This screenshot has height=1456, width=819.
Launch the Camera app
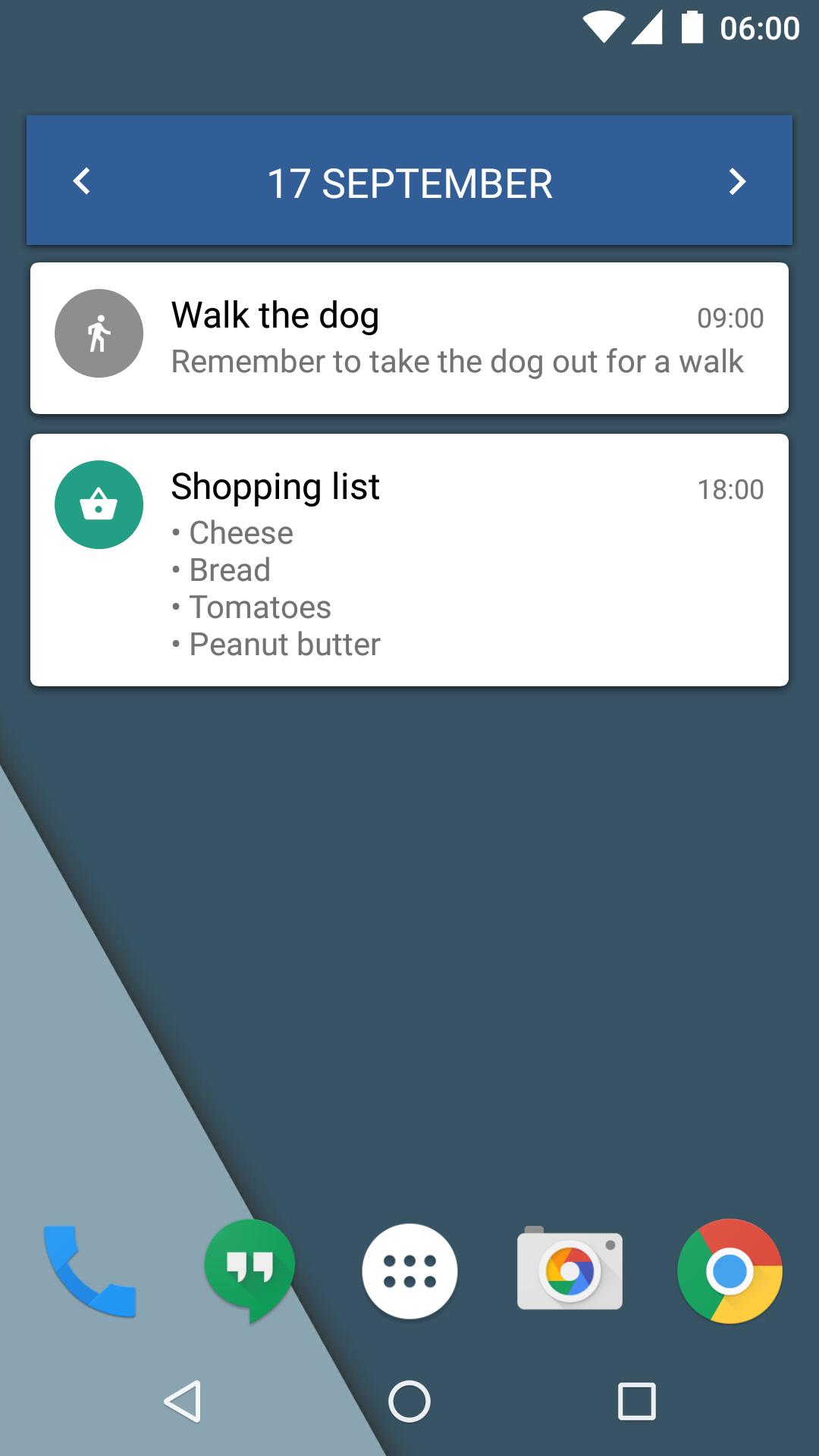click(570, 1271)
